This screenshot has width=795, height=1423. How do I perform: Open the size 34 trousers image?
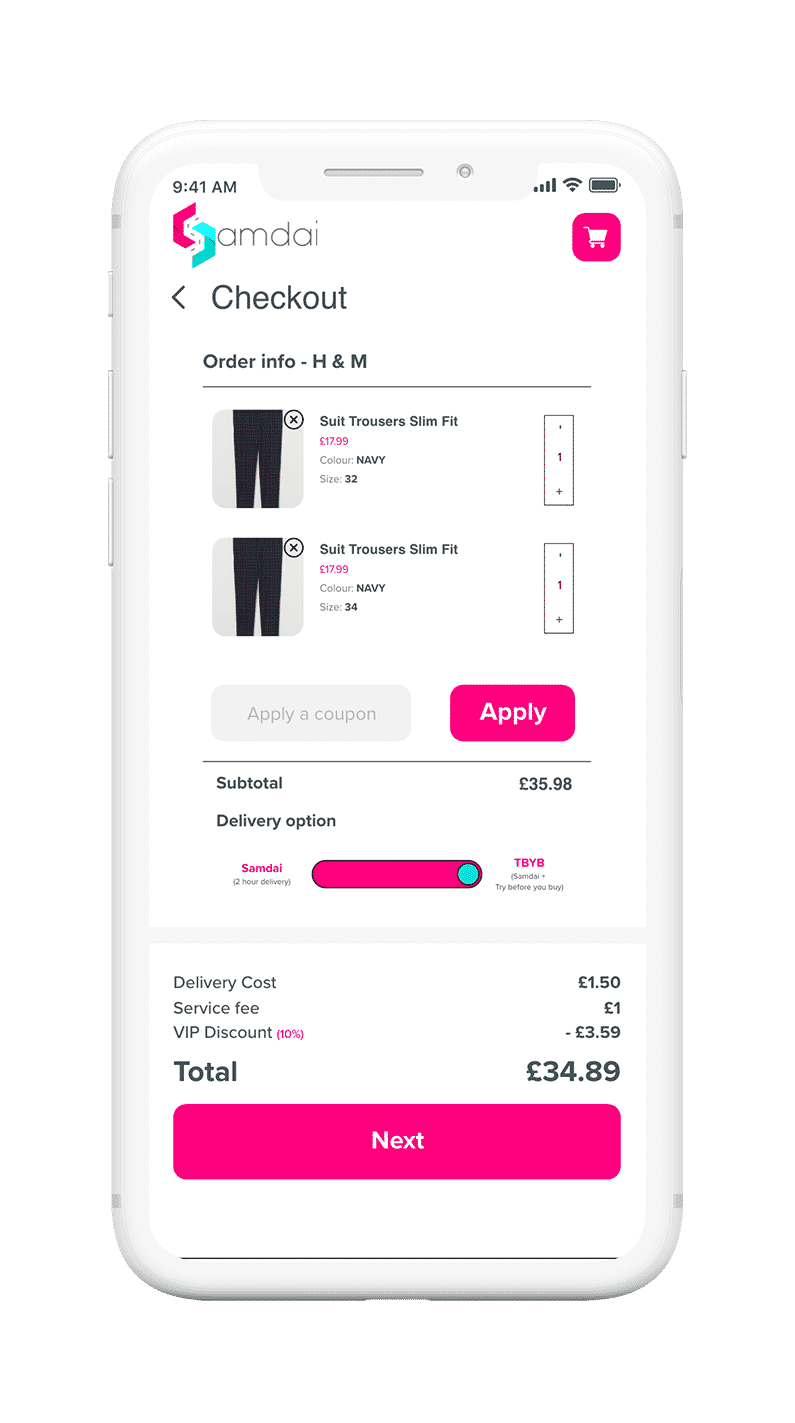[x=257, y=587]
